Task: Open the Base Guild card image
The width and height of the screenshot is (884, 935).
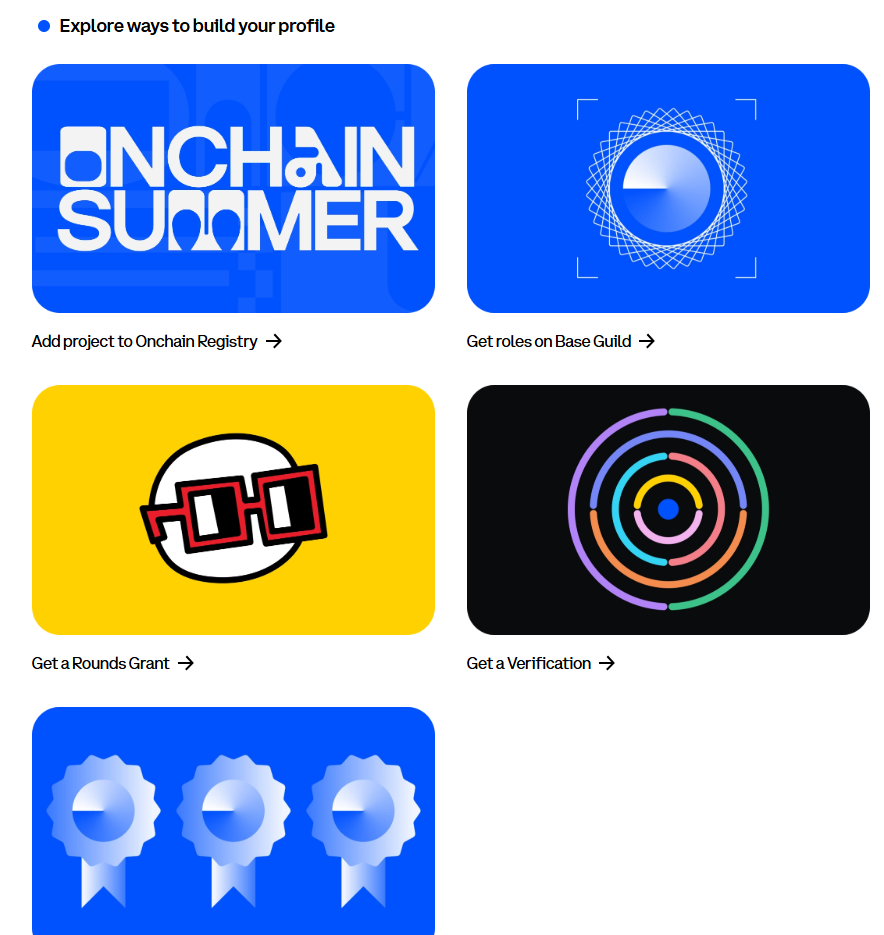Action: click(668, 188)
